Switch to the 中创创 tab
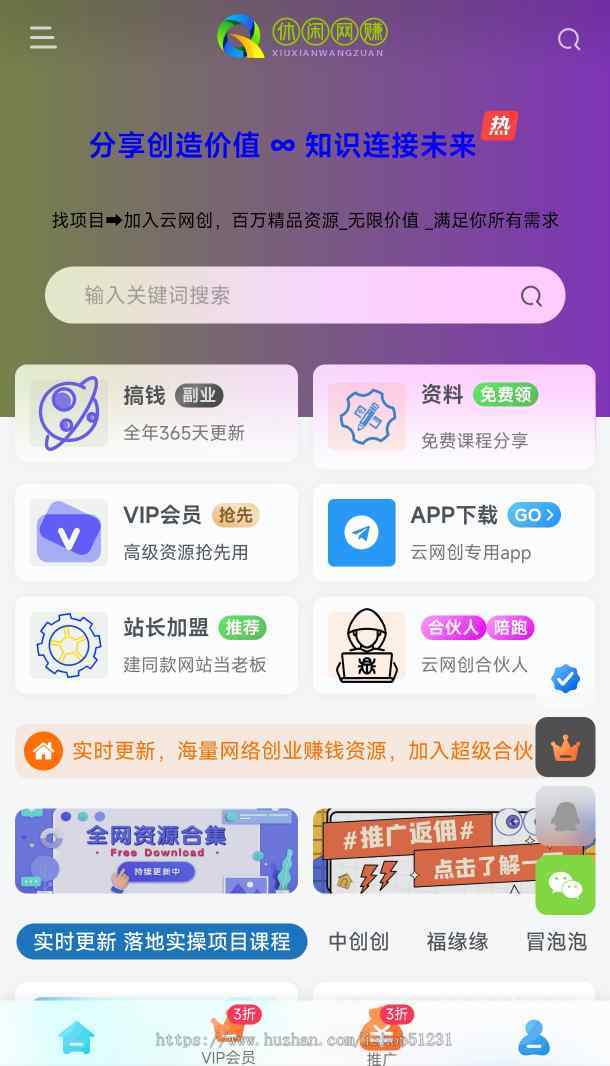 (359, 941)
